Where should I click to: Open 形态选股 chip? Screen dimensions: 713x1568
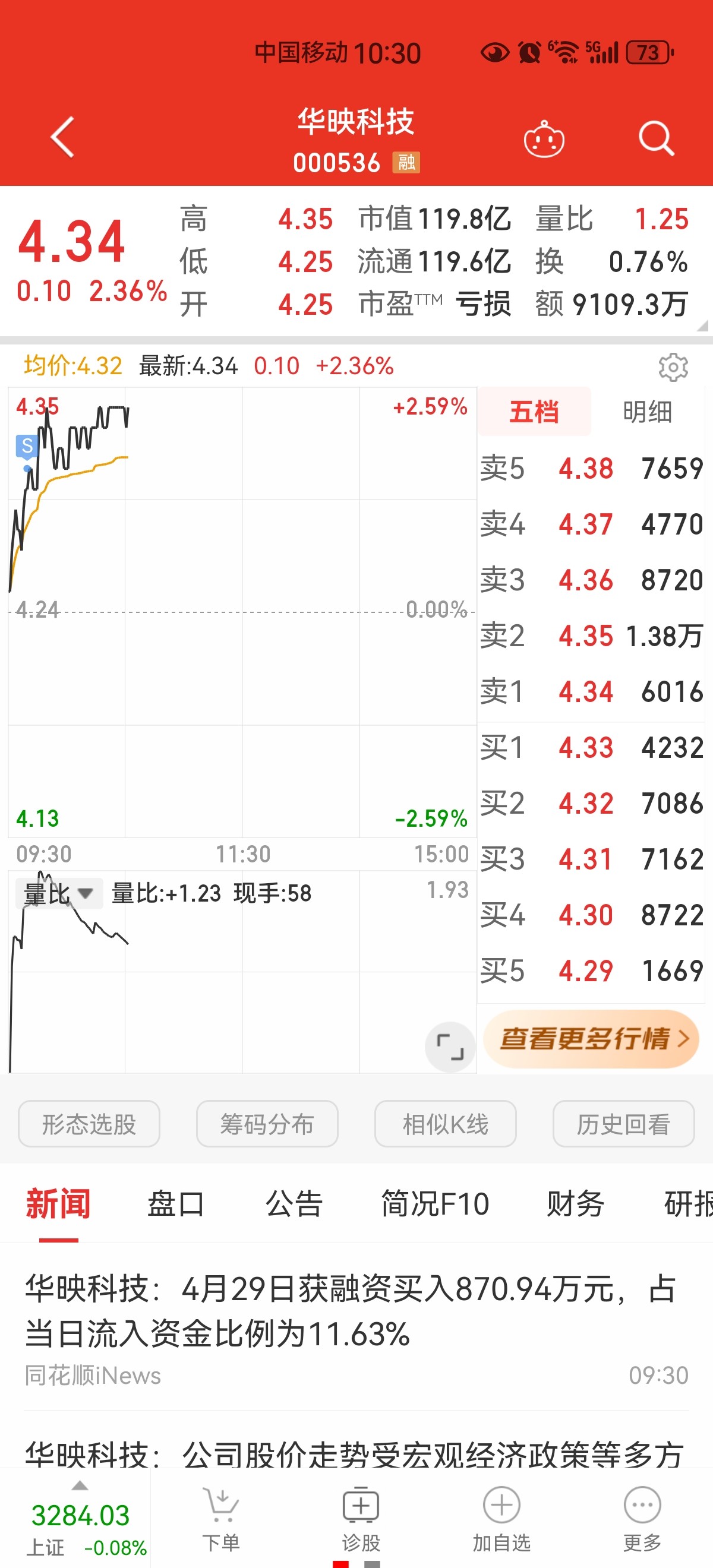[89, 1124]
